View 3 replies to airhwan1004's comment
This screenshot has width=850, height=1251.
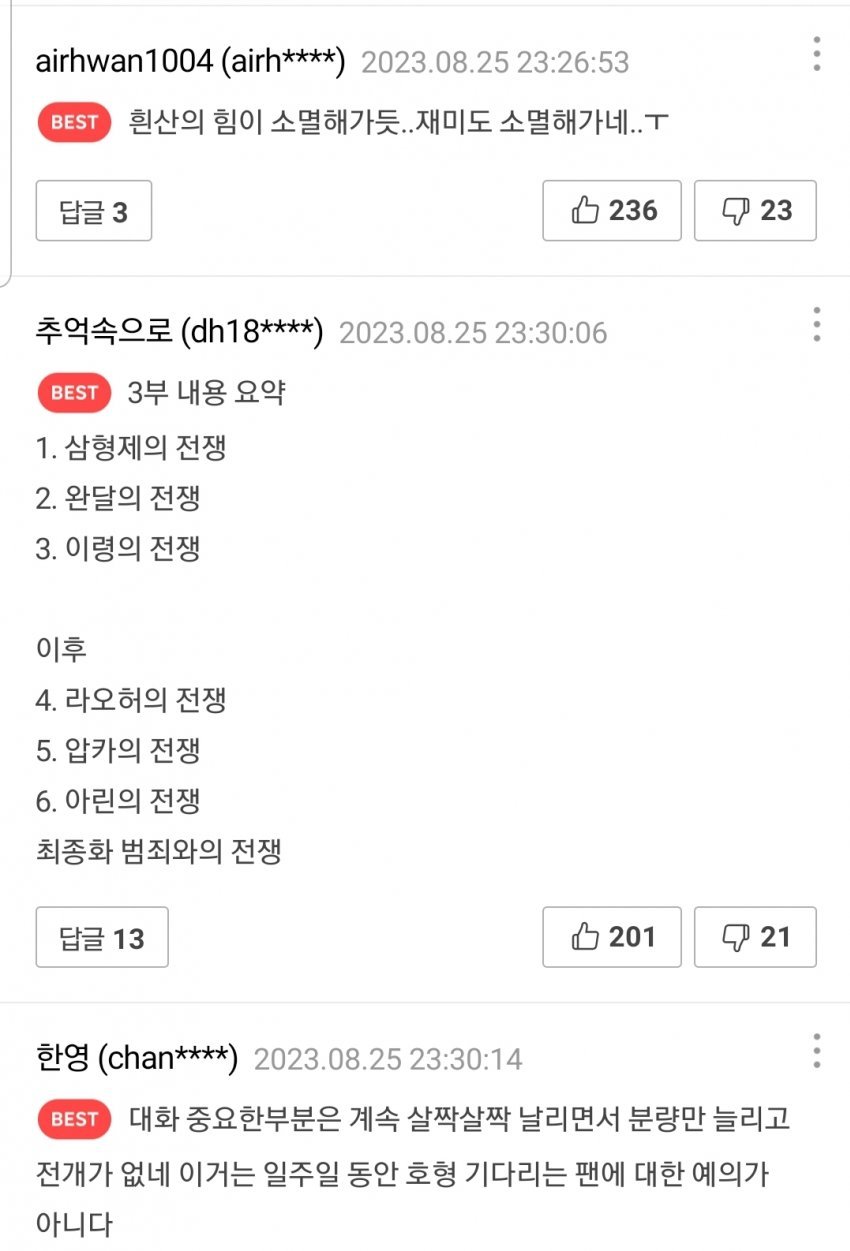[x=94, y=211]
